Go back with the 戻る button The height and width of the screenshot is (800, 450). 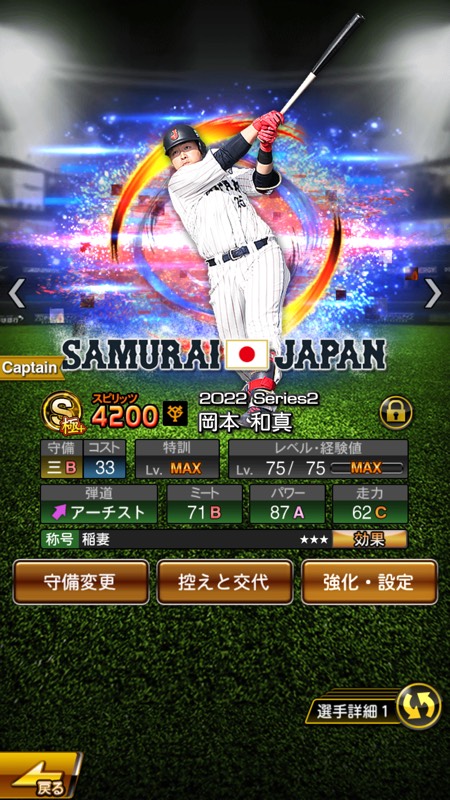(x=40, y=774)
